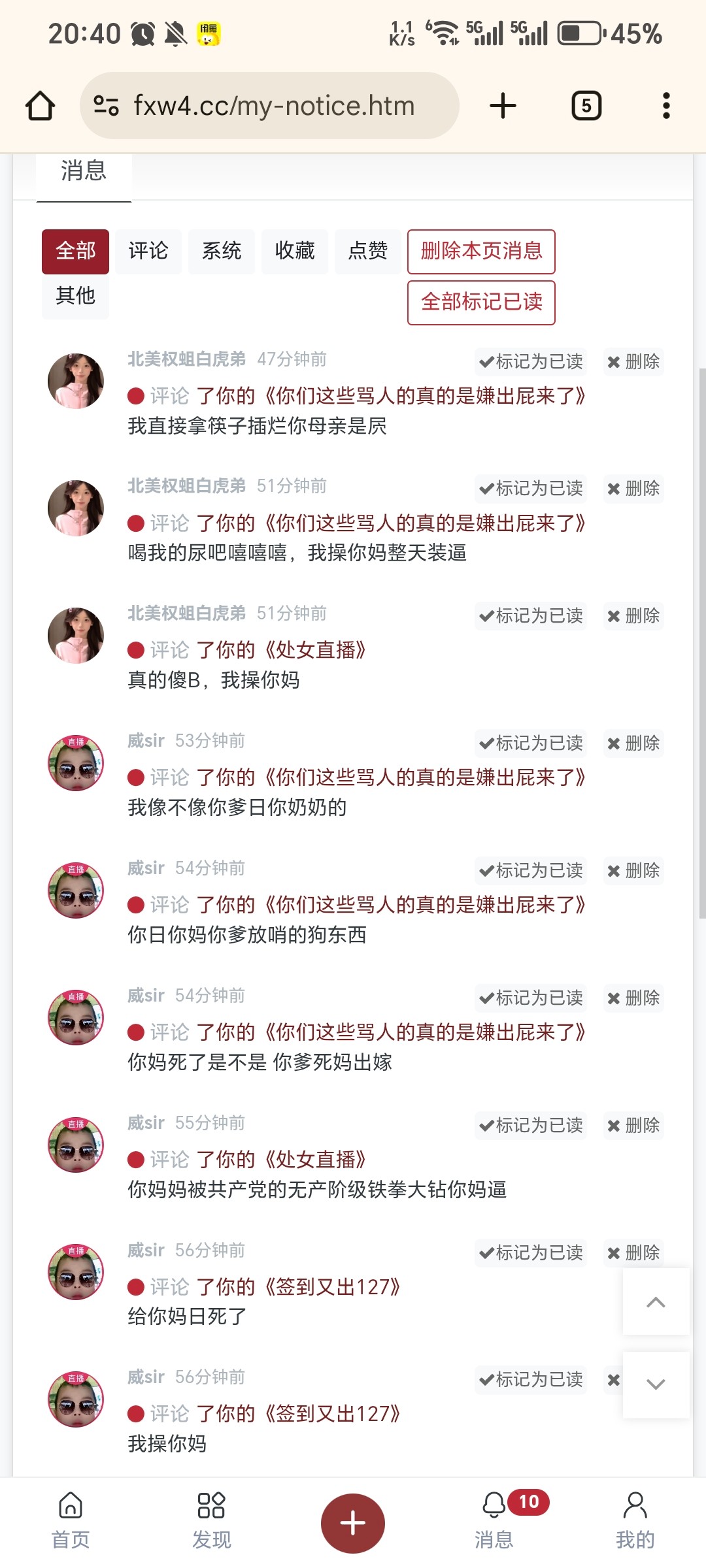Image resolution: width=706 pixels, height=1568 pixels.
Task: Open 威sir's avatar with 直播 badge
Action: (x=75, y=762)
